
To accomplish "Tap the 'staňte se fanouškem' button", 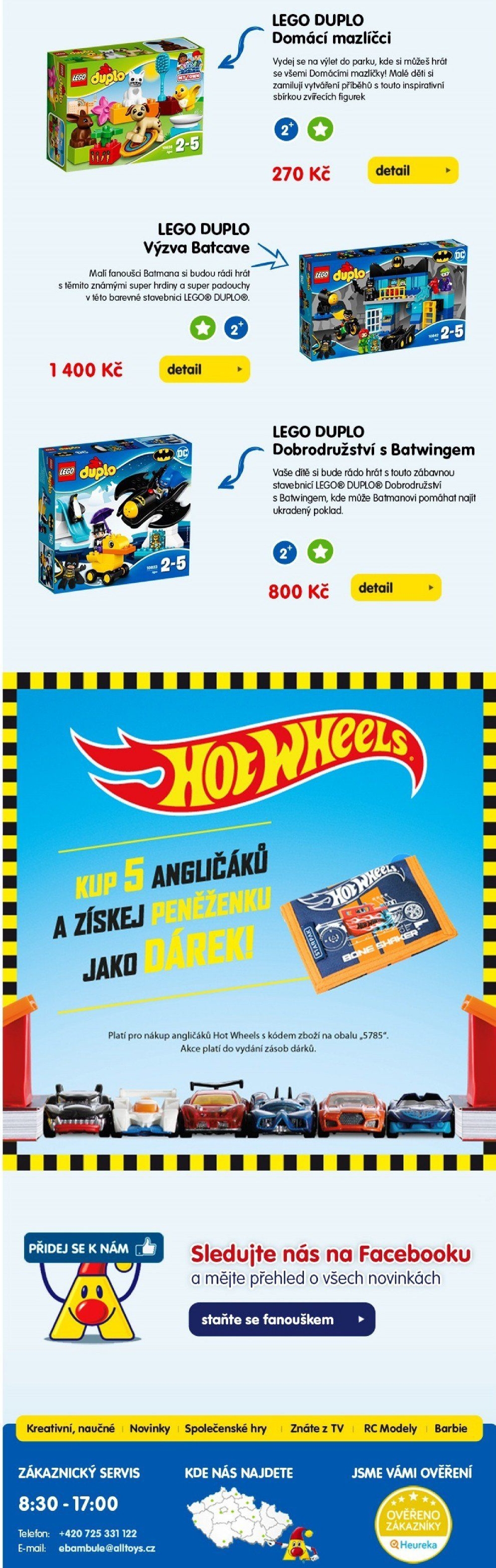I will pos(281,1319).
